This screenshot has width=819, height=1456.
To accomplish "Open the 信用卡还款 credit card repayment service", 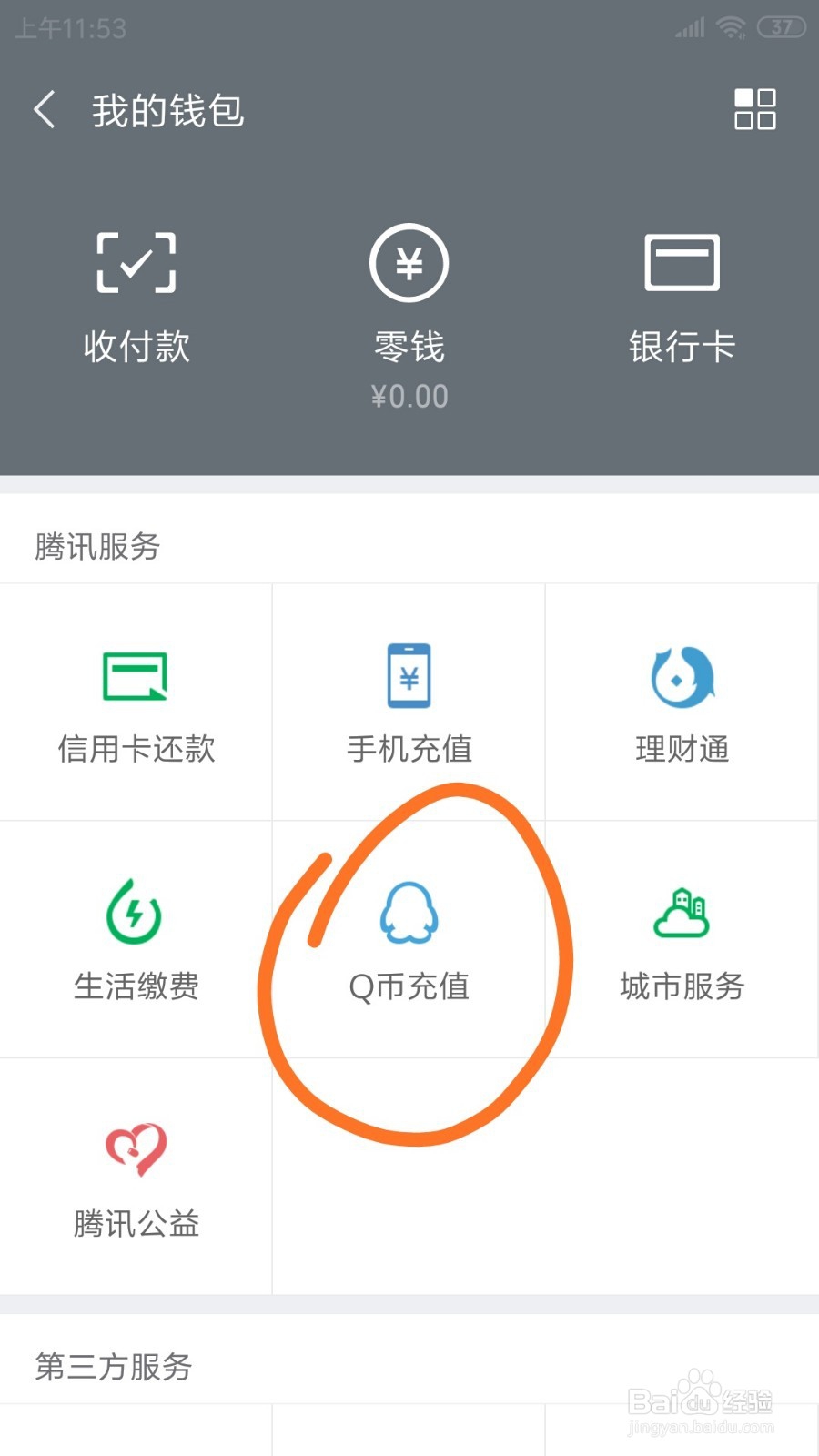I will 136,701.
